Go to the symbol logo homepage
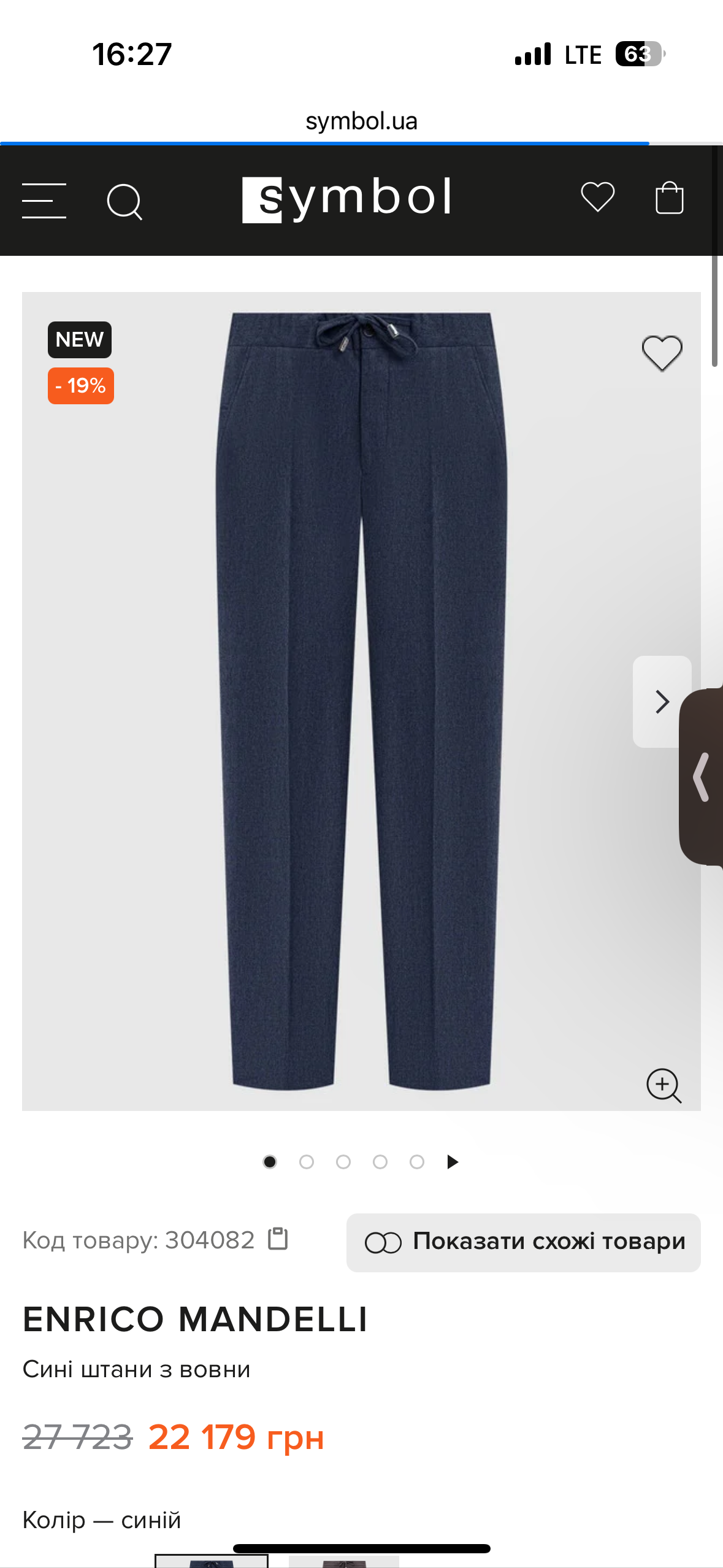Viewport: 723px width, 1568px height. pos(347,199)
